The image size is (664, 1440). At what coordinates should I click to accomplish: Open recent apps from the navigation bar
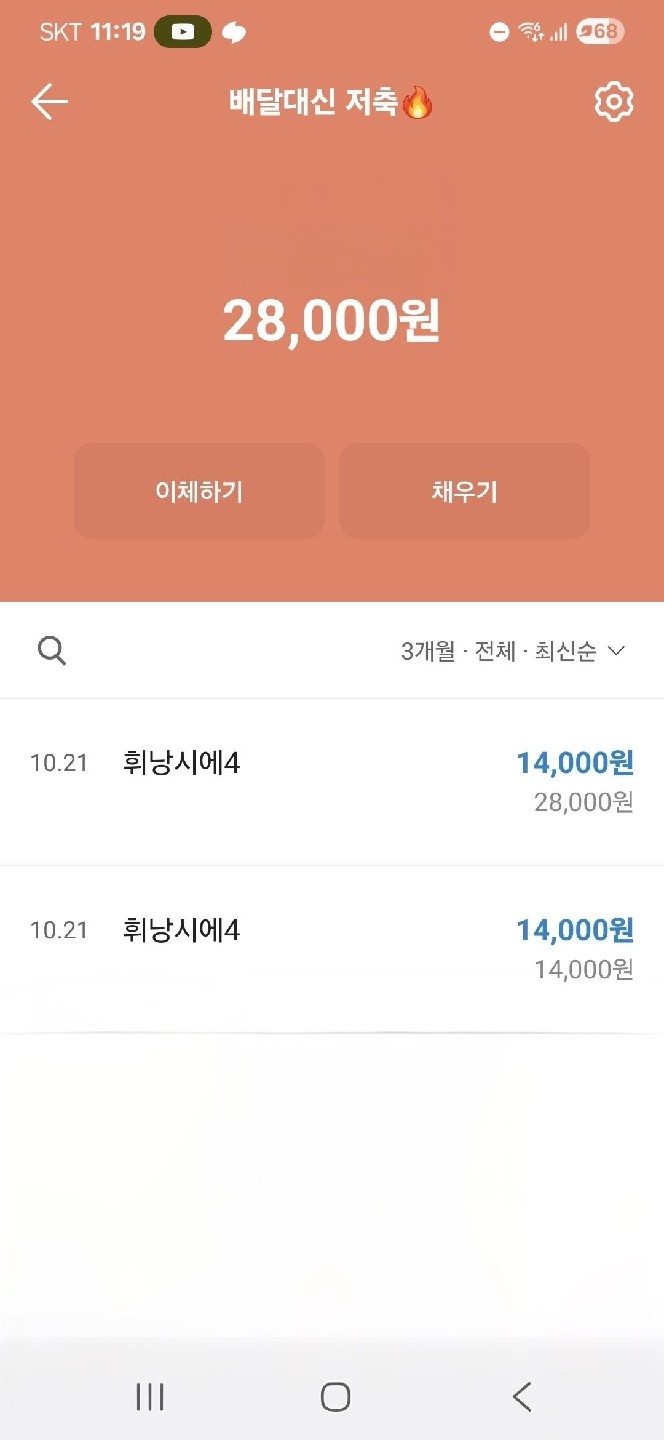click(150, 1397)
